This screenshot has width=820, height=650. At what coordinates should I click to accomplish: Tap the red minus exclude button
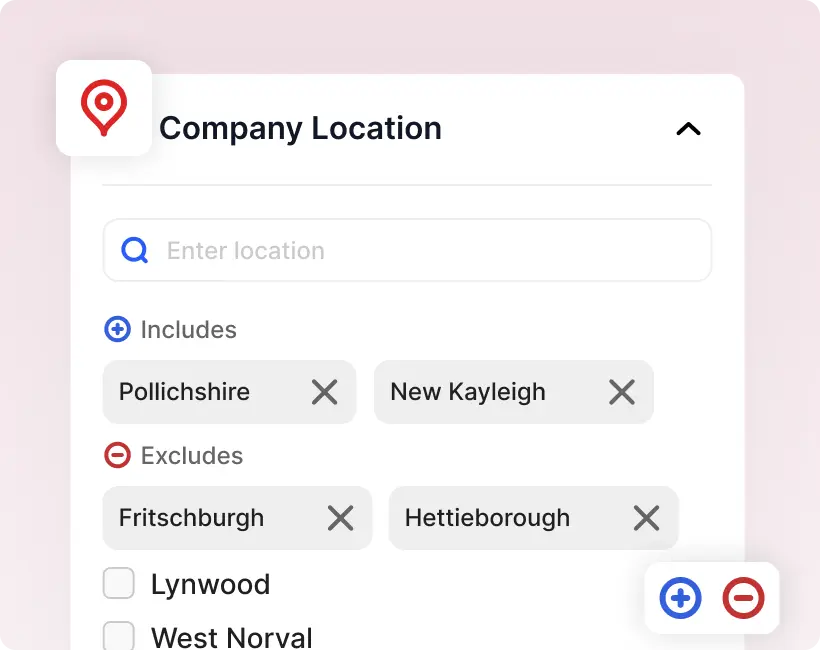tap(743, 598)
